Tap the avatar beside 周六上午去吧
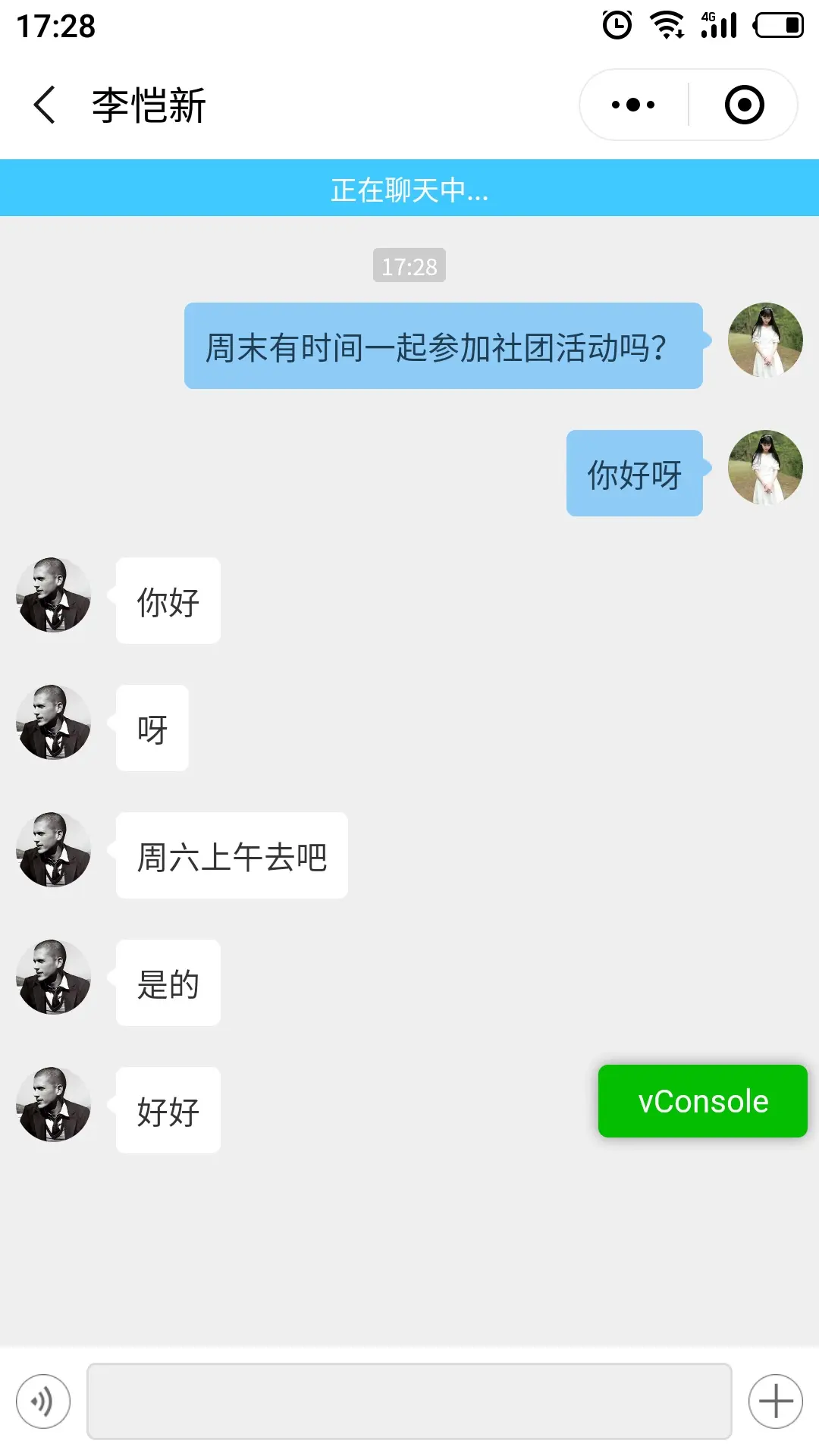The width and height of the screenshot is (819, 1456). point(54,849)
